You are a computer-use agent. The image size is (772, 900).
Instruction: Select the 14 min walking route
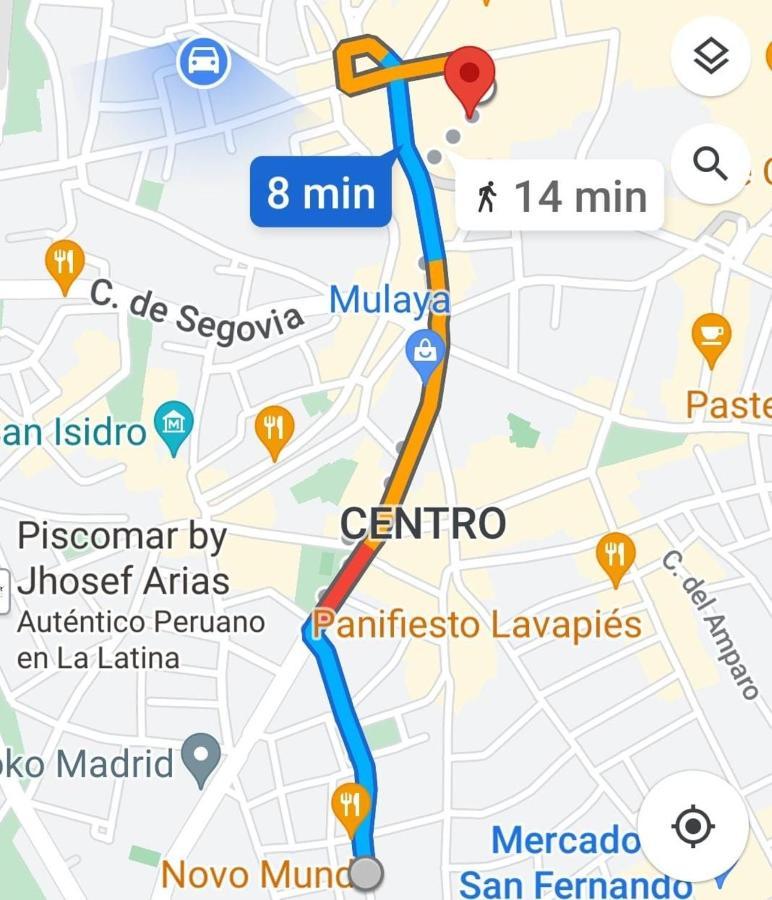[x=560, y=196]
